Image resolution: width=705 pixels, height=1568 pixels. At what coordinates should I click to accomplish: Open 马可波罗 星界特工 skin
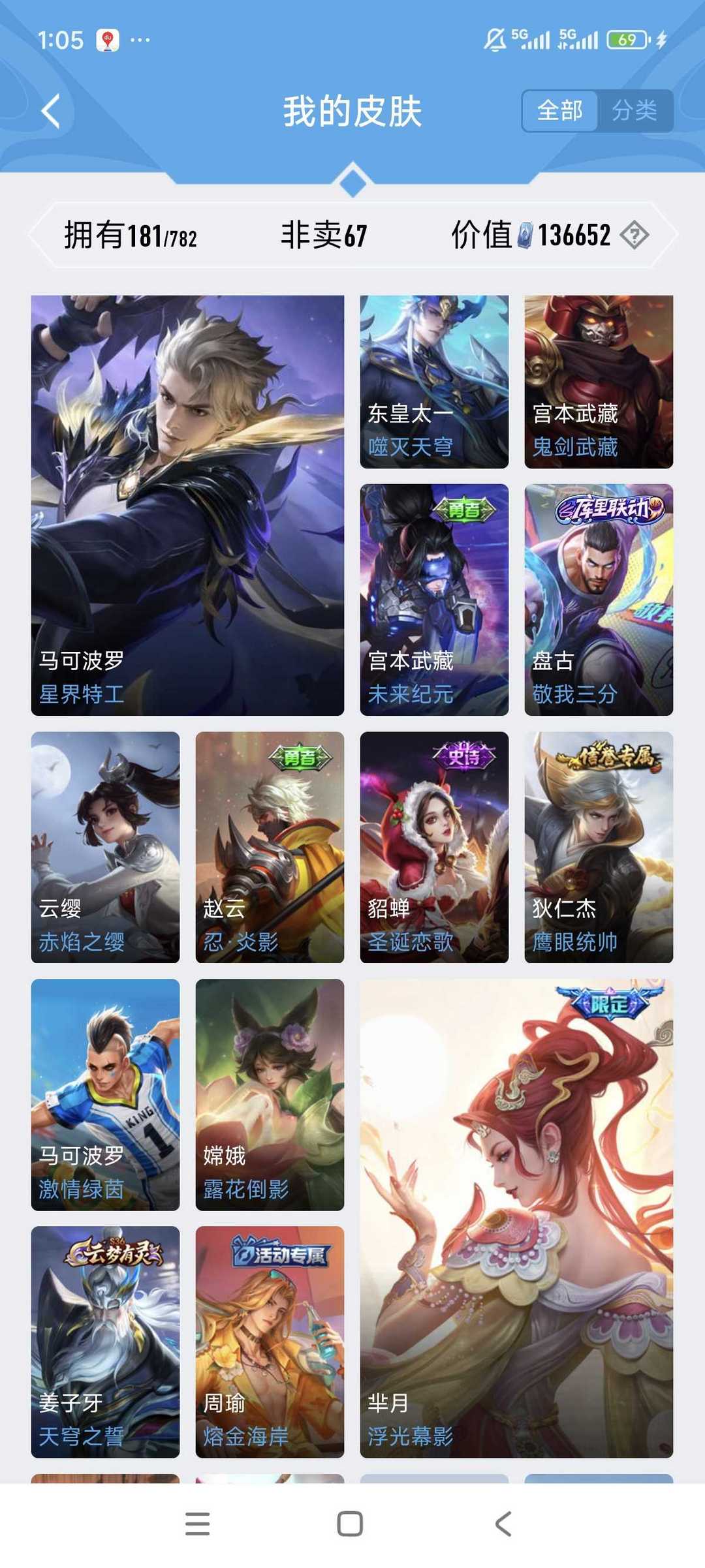click(x=187, y=505)
